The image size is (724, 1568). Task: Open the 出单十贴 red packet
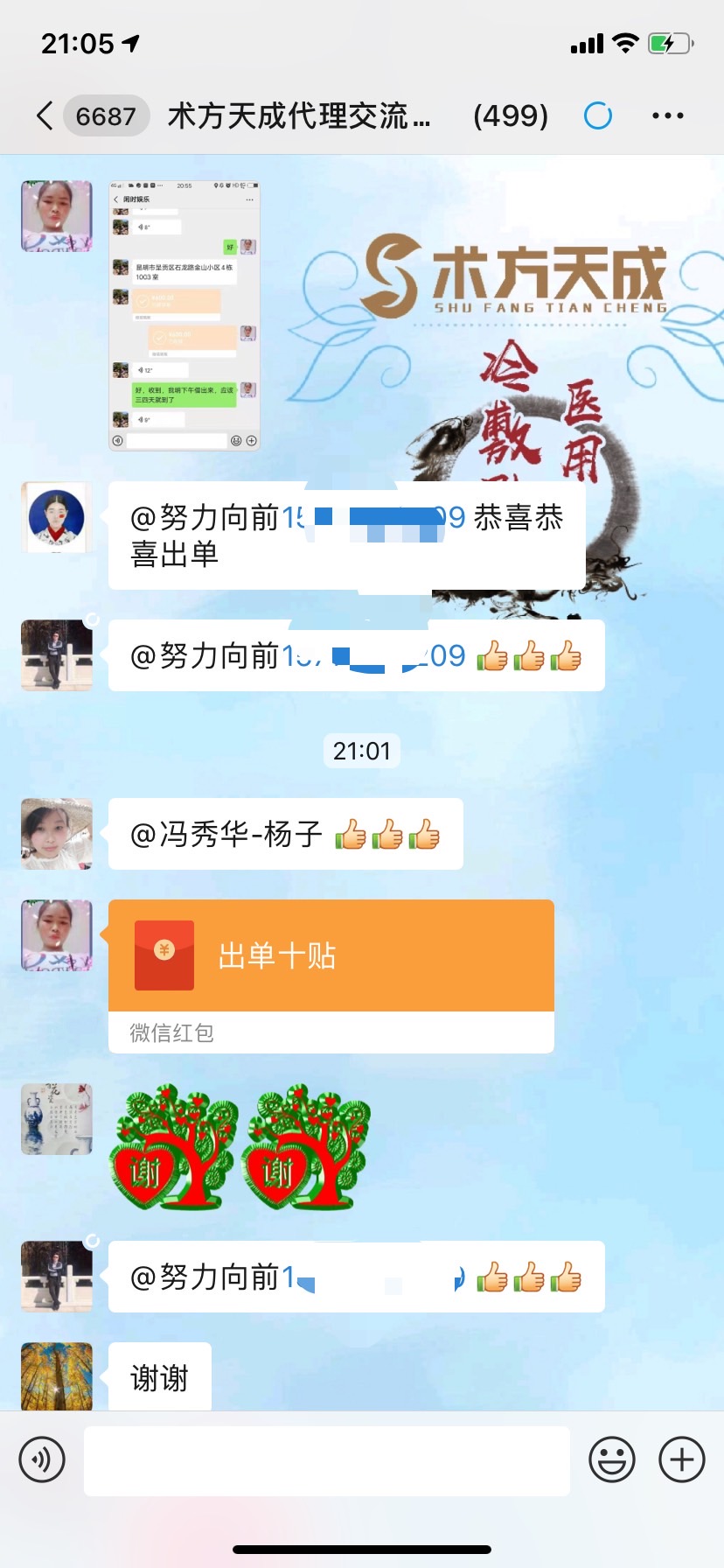331,956
